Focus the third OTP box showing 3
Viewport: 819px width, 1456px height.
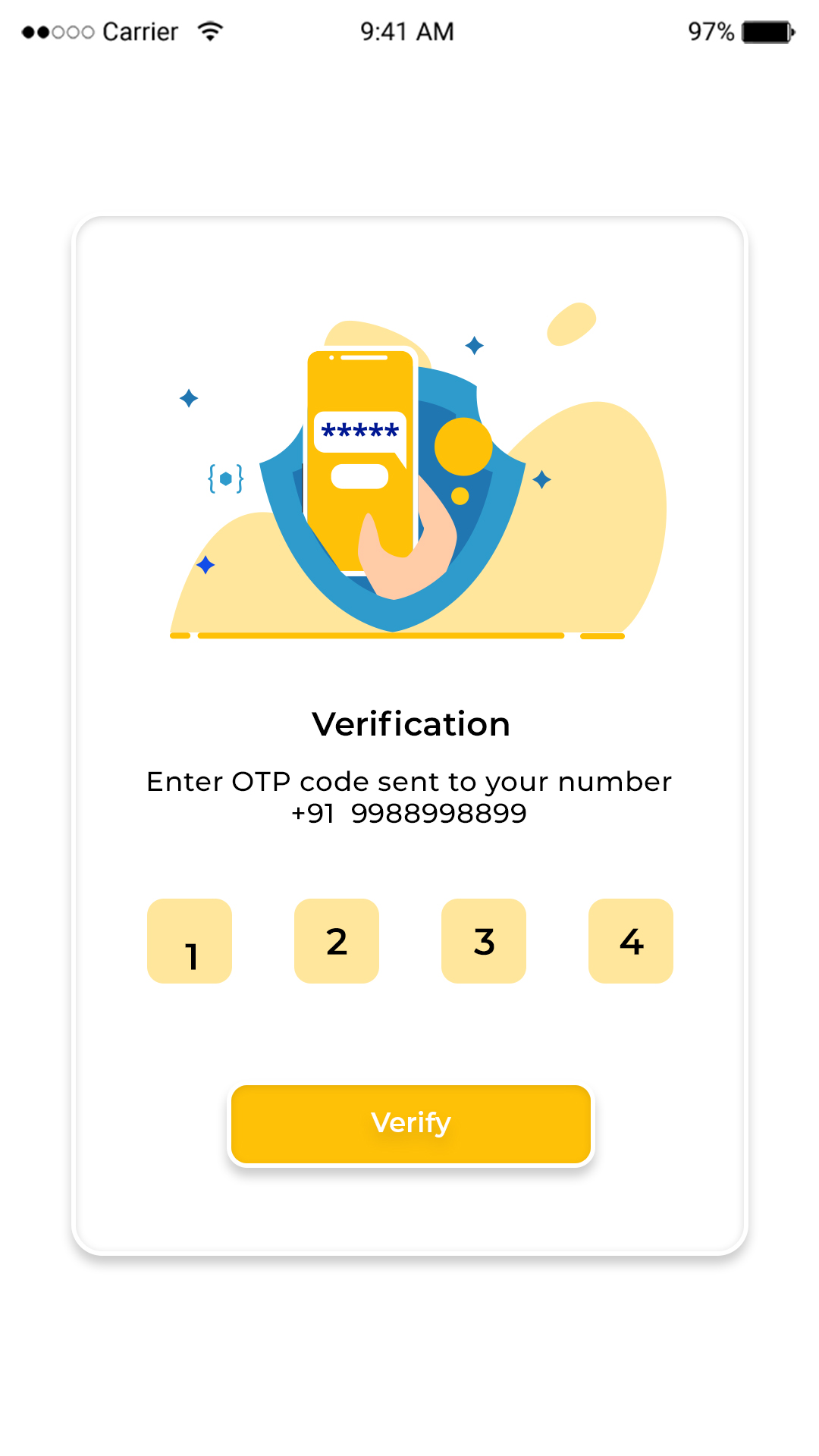pos(484,941)
